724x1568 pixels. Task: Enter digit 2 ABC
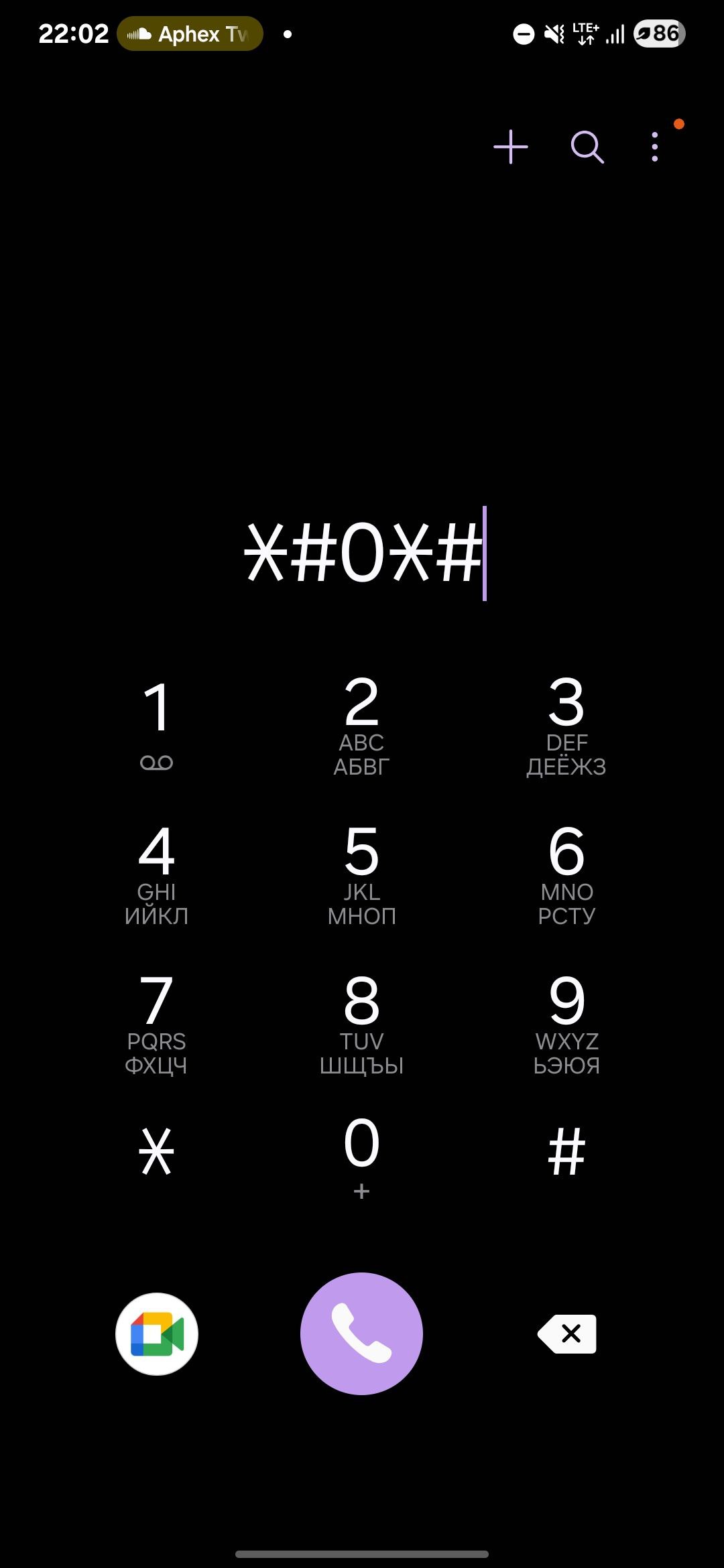[362, 725]
